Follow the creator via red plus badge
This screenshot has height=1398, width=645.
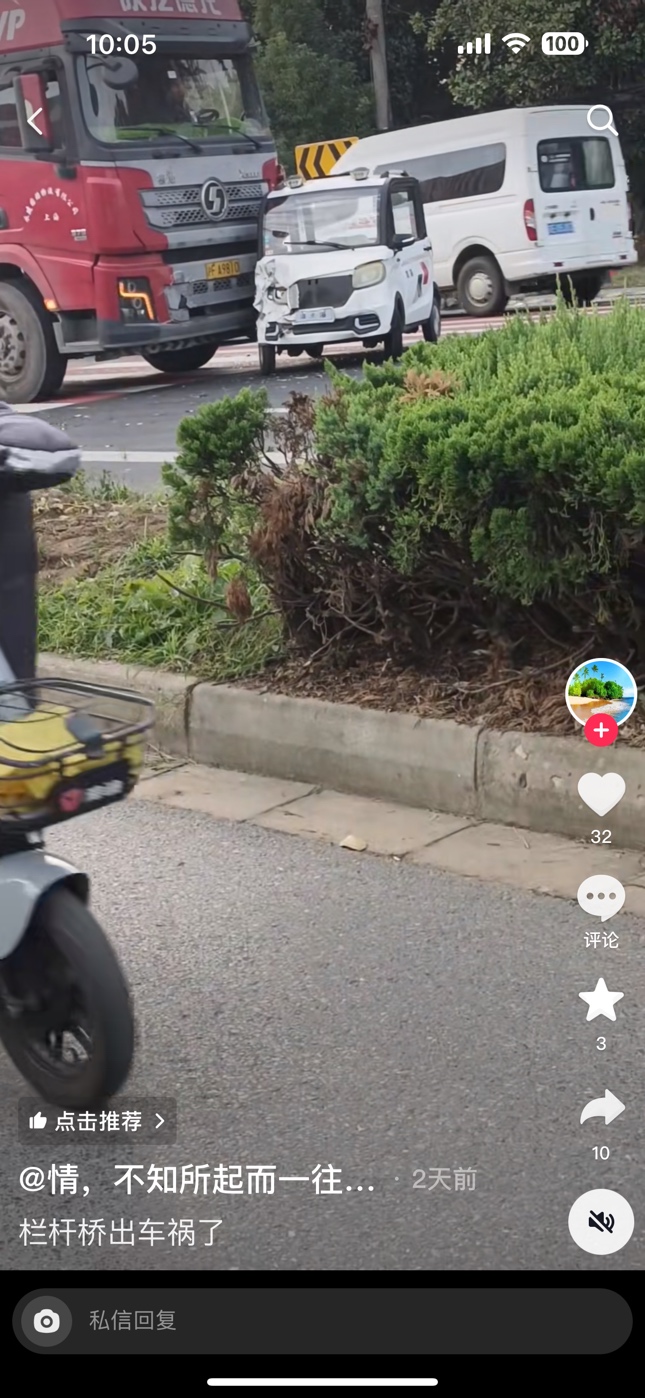pyautogui.click(x=600, y=731)
